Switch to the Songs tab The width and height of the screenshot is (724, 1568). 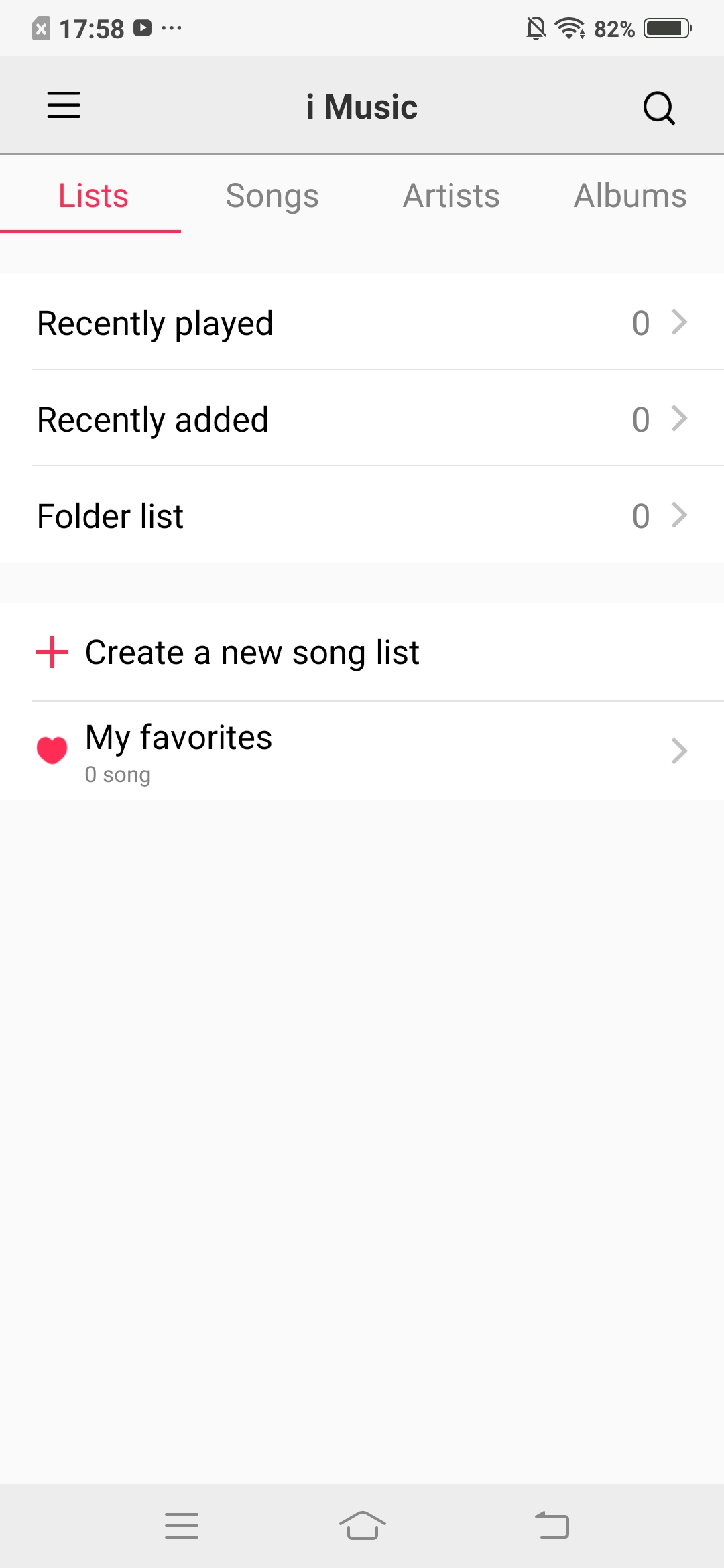[272, 196]
